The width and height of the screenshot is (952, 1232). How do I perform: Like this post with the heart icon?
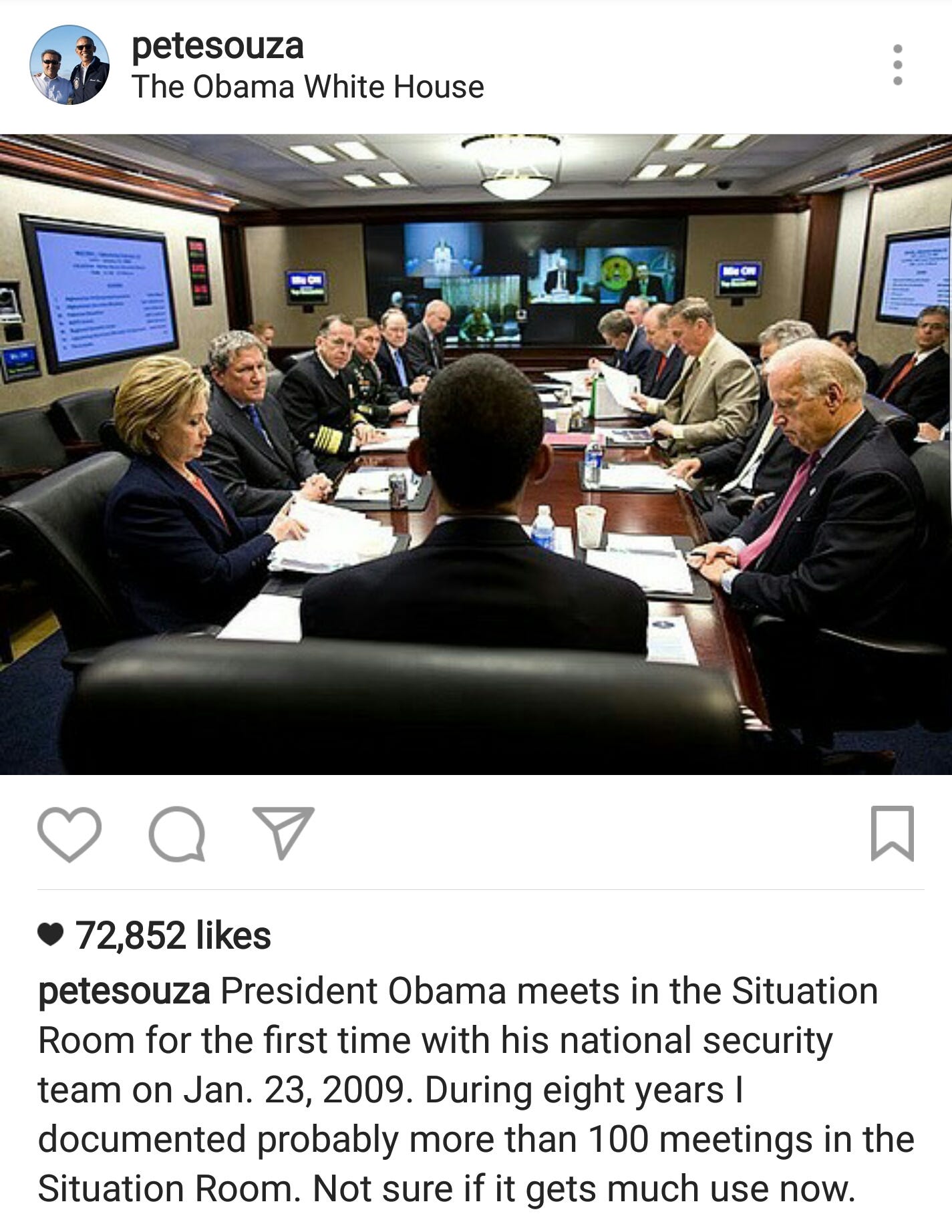point(69,833)
